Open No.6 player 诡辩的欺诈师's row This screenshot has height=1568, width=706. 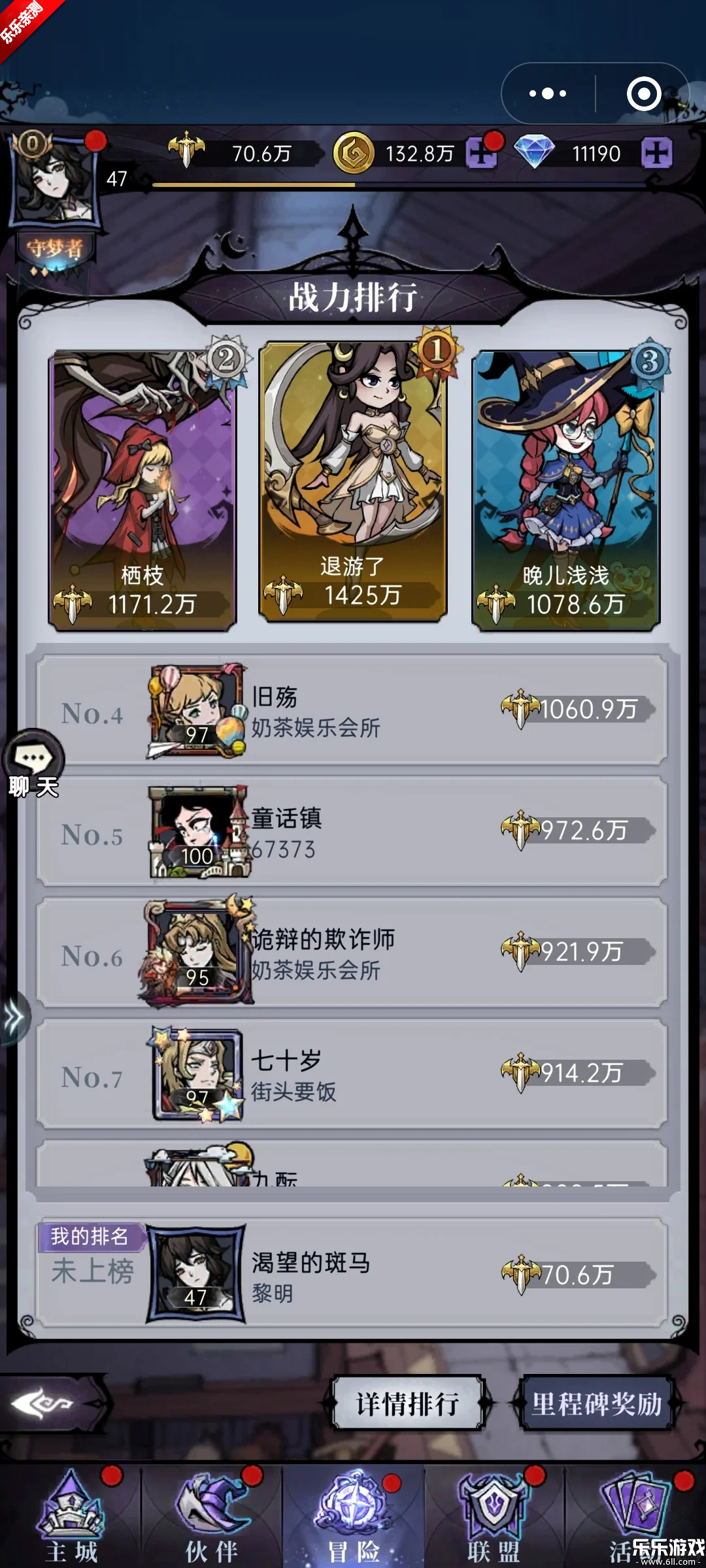pos(353,953)
